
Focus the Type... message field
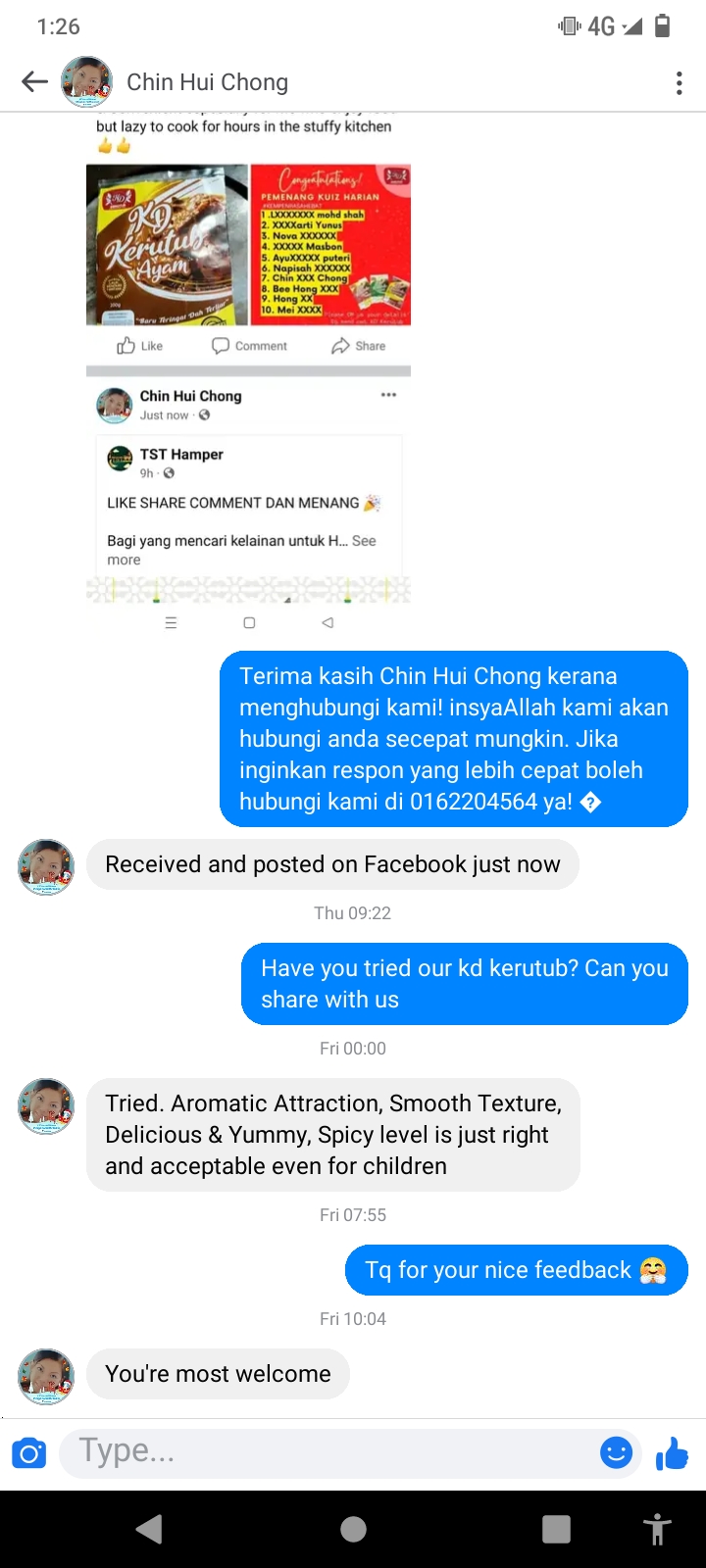(328, 1451)
